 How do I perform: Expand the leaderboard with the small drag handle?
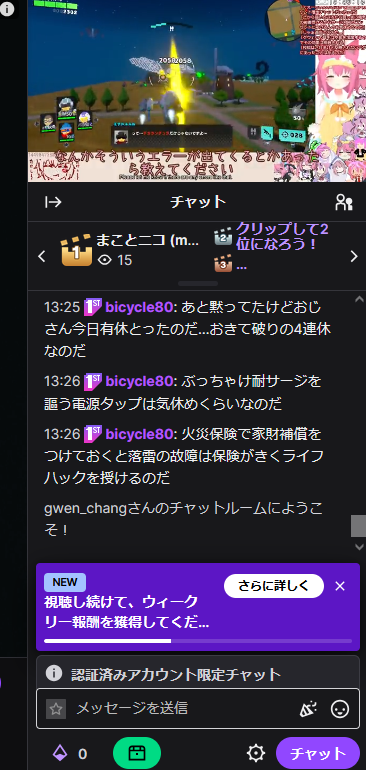point(197,283)
